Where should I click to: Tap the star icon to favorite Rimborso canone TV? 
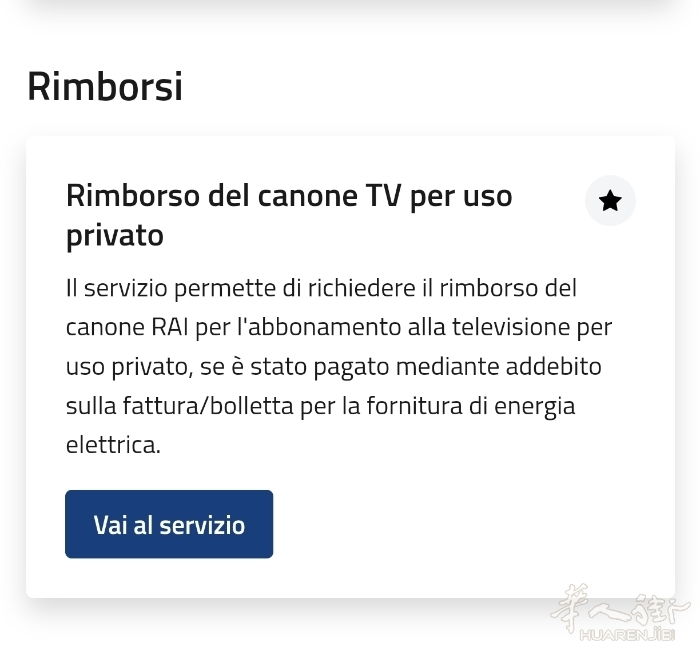(x=610, y=201)
